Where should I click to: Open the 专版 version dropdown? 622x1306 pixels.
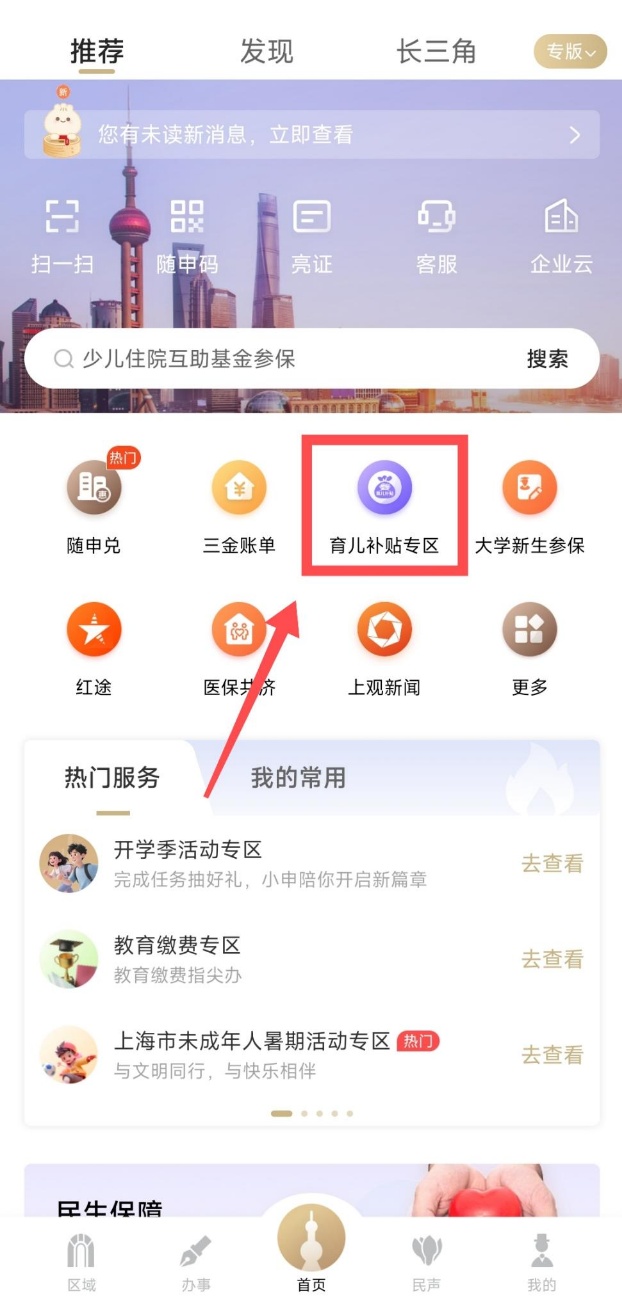point(570,51)
